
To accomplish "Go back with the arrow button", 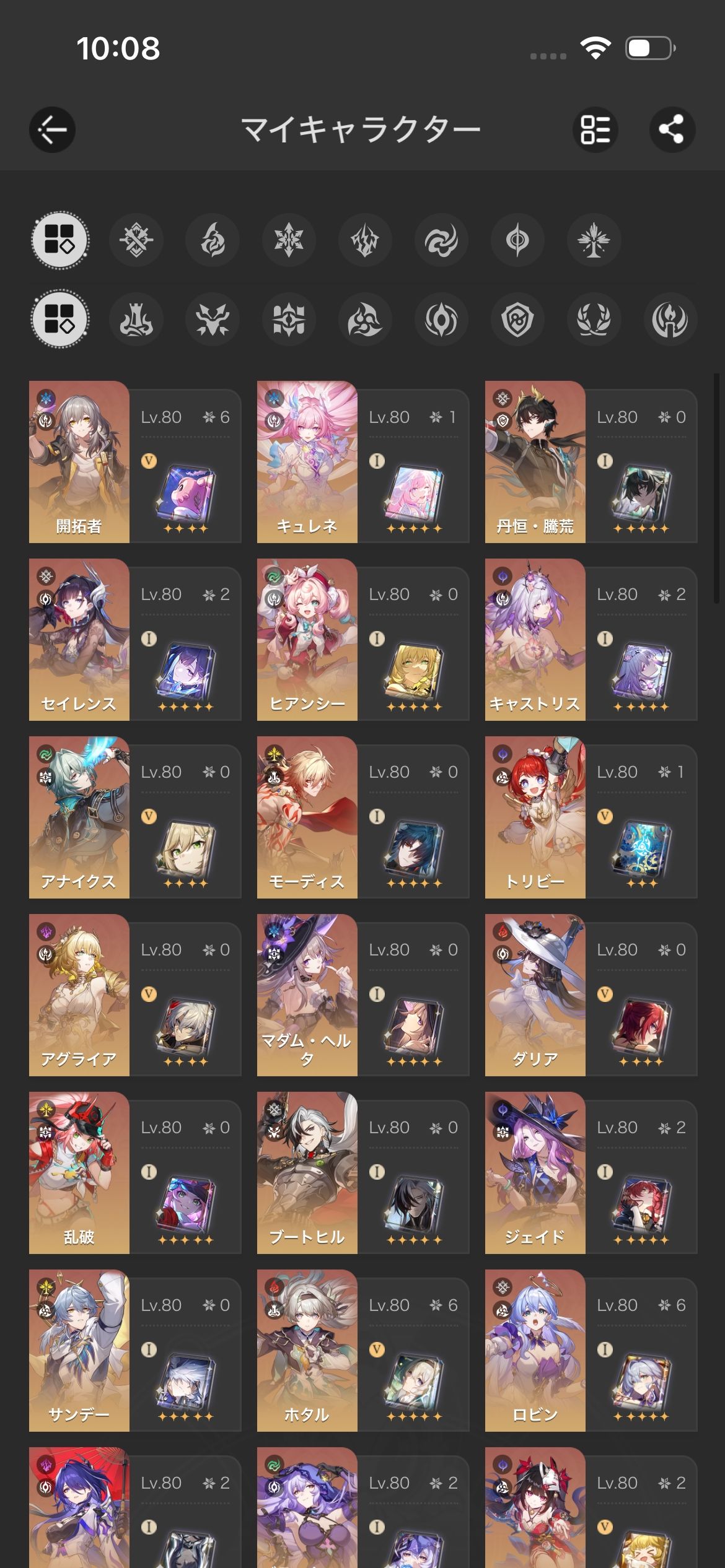I will pyautogui.click(x=52, y=129).
